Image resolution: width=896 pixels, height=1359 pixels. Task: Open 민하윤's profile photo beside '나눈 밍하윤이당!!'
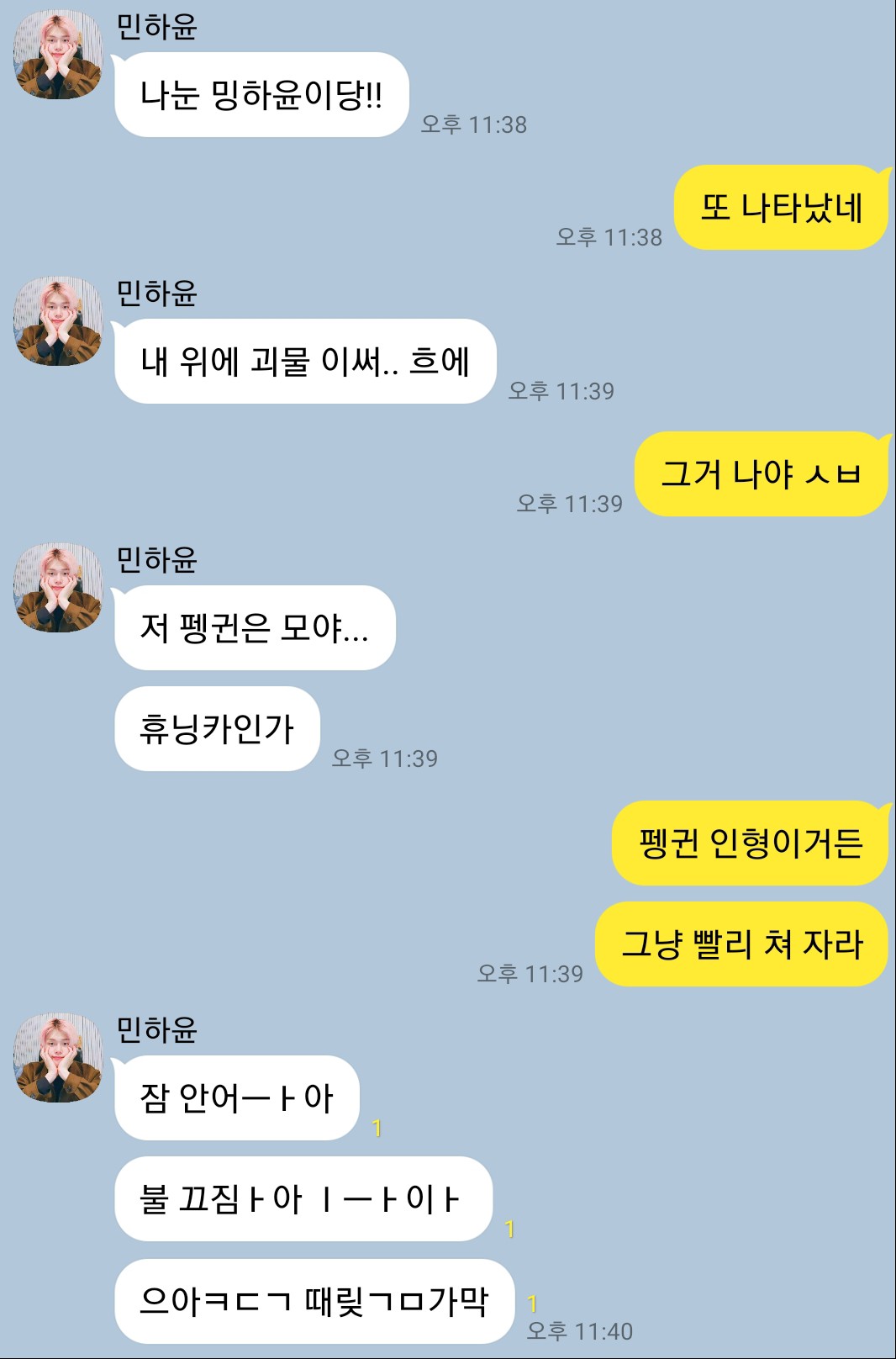coord(58,55)
